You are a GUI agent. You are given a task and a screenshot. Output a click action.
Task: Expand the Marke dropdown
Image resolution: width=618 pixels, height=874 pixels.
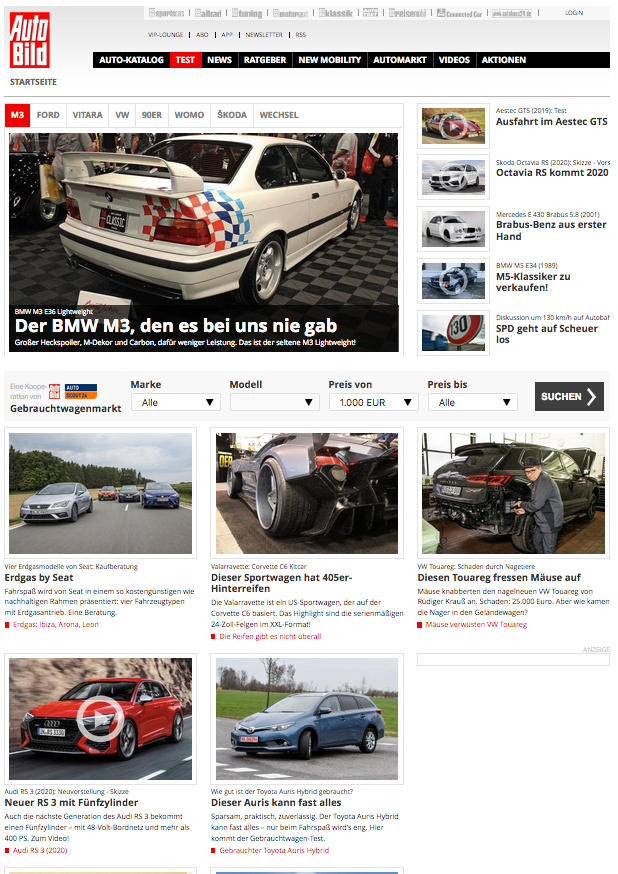point(175,402)
